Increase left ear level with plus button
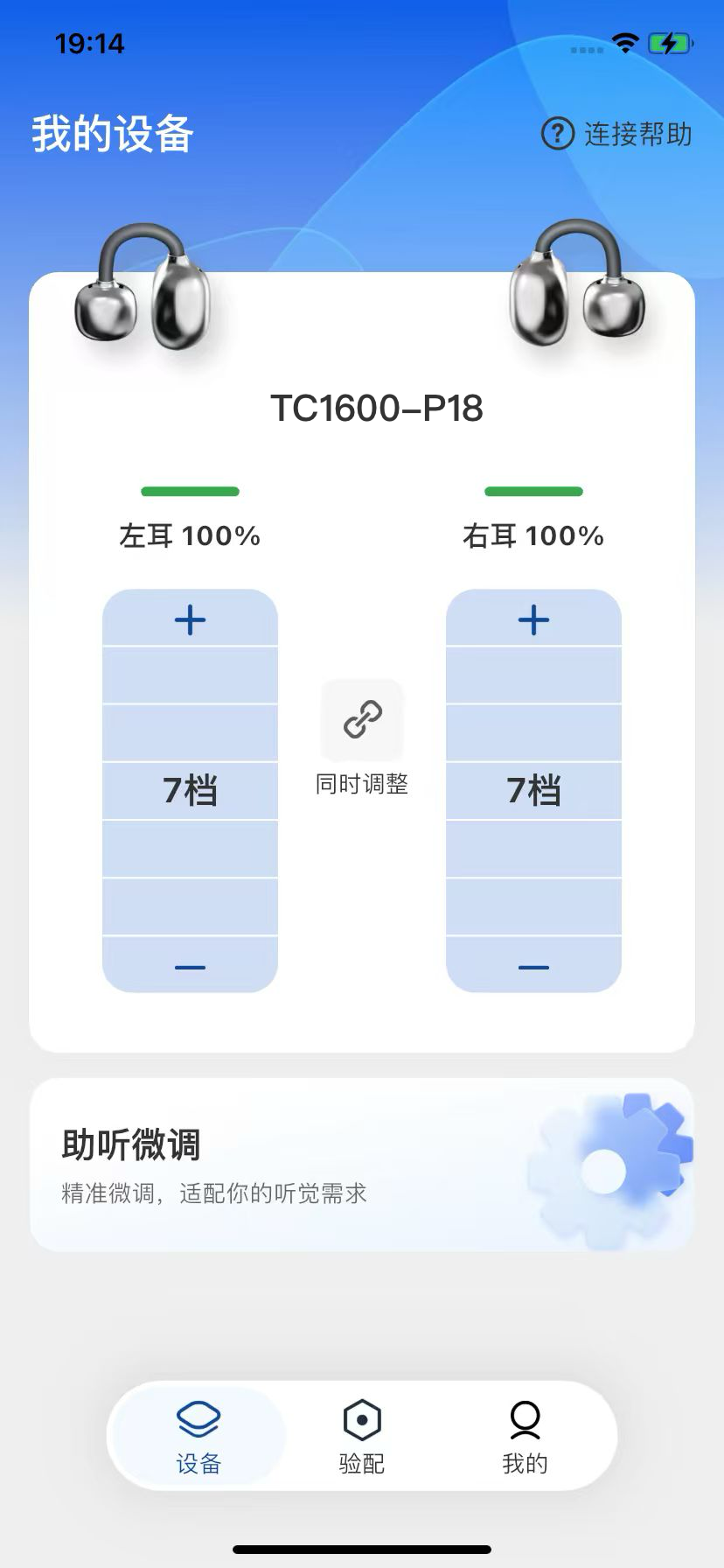The image size is (724, 1568). click(x=190, y=618)
